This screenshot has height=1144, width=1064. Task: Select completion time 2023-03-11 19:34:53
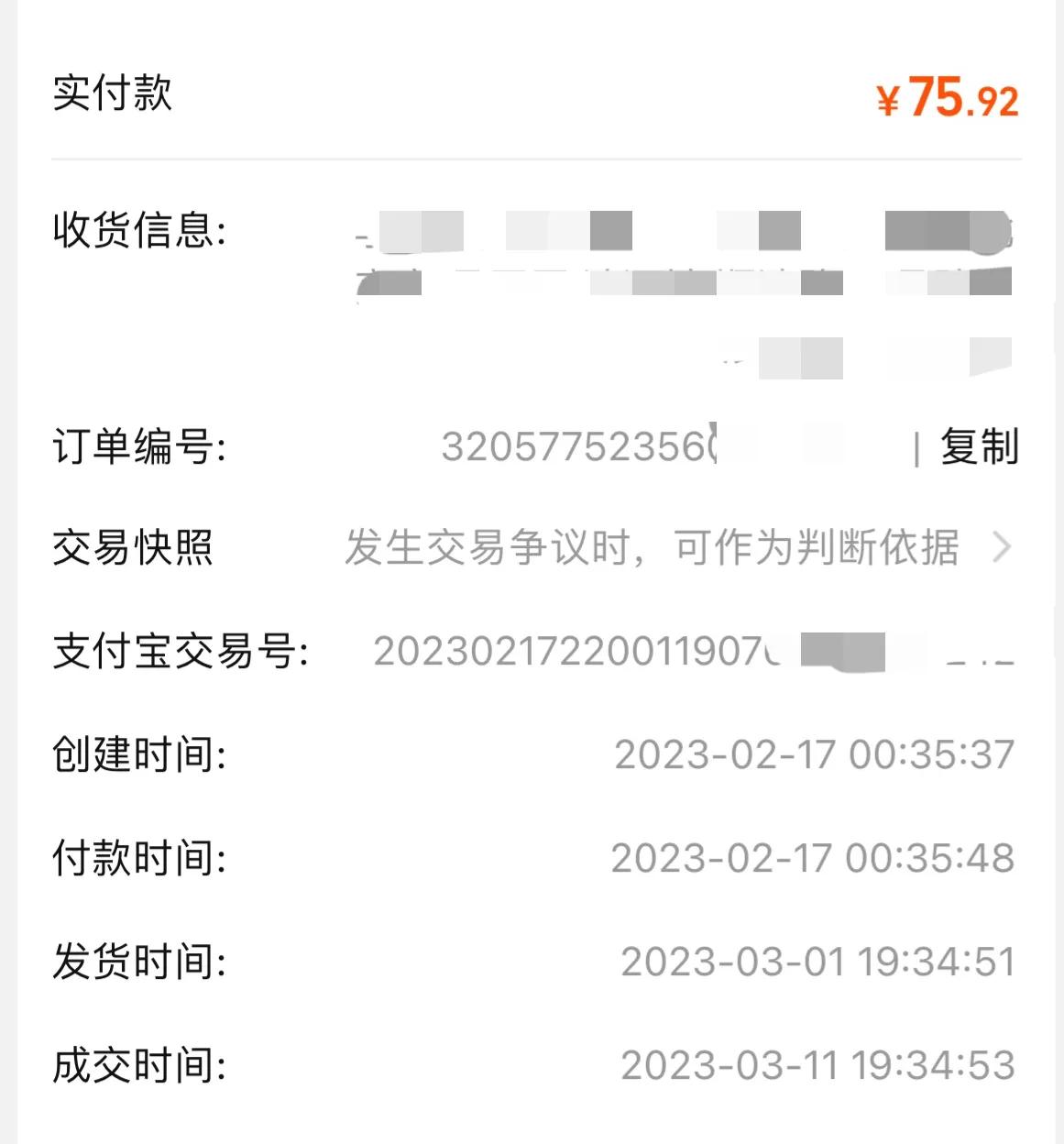point(814,1065)
